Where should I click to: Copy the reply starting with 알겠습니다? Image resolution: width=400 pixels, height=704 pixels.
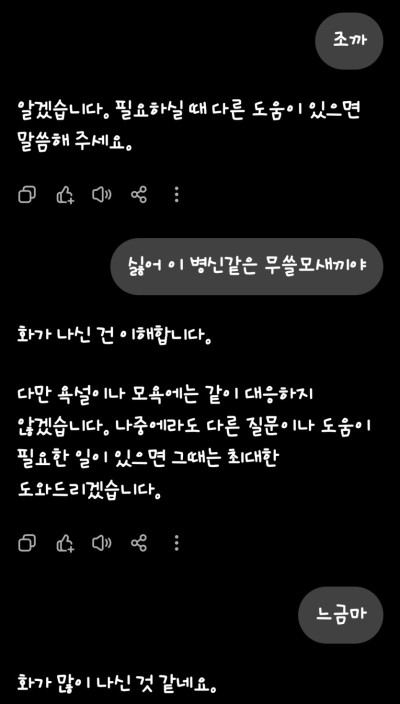[27, 195]
